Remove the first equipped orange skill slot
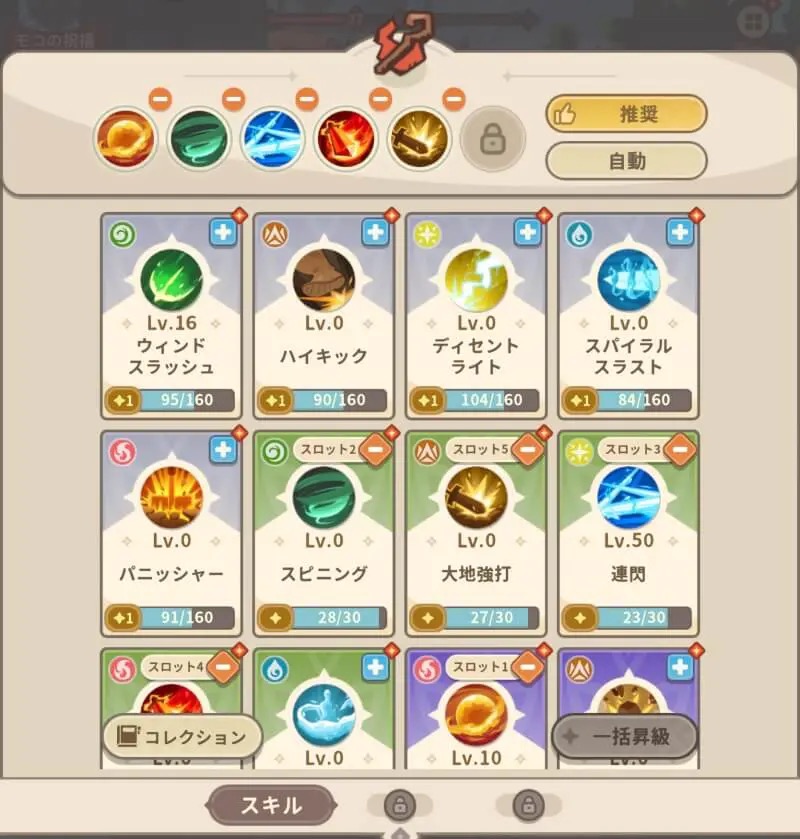Screen dimensions: 800x839 [x=160, y=99]
